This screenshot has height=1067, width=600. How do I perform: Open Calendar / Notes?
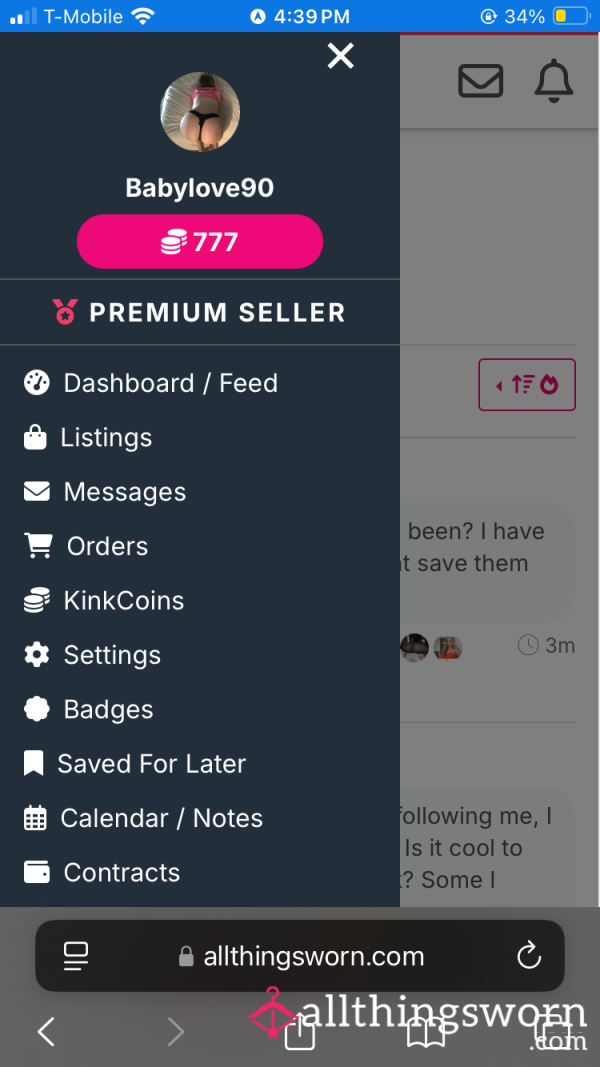click(143, 819)
